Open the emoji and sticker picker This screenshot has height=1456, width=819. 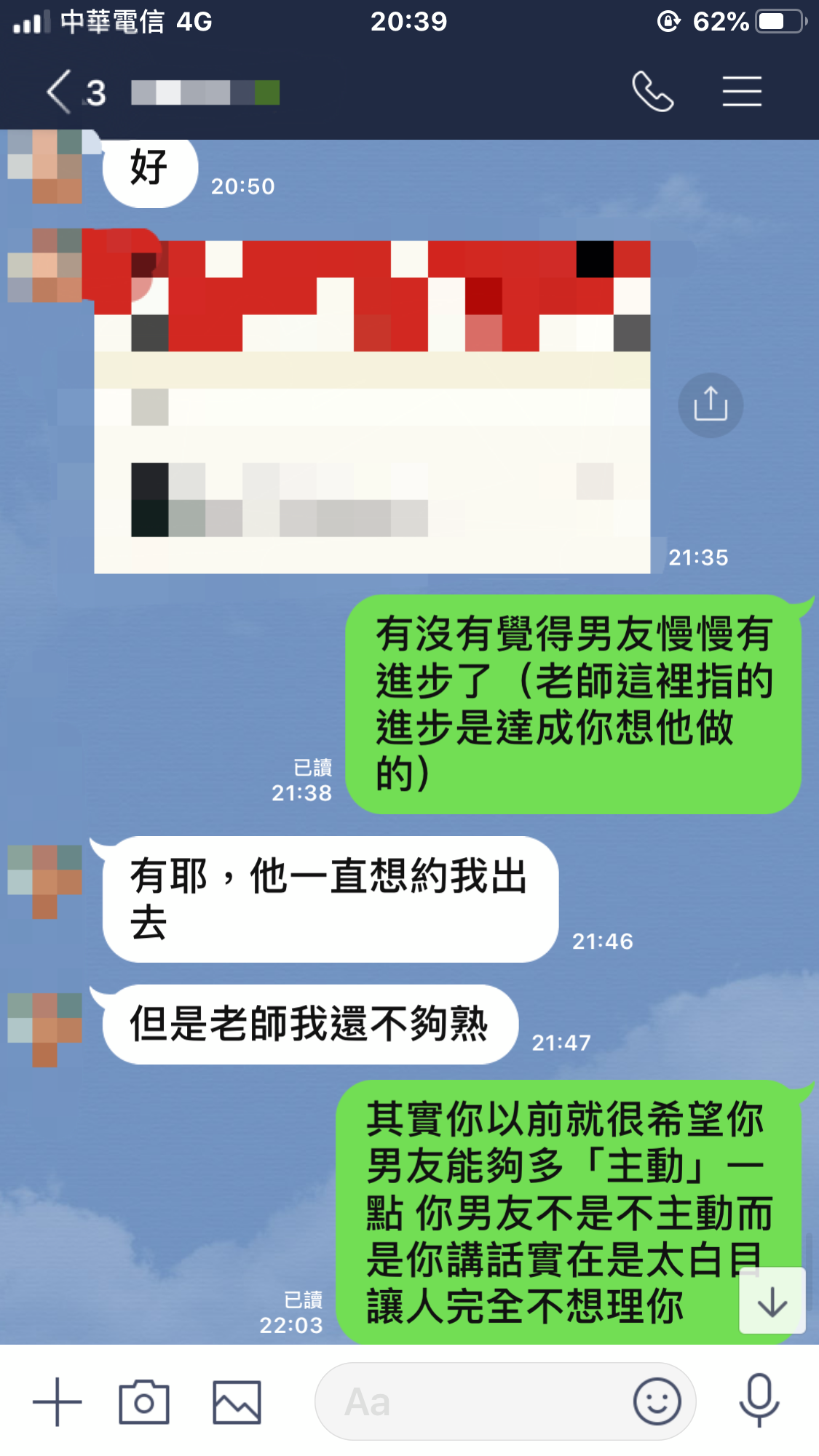pyautogui.click(x=657, y=1401)
